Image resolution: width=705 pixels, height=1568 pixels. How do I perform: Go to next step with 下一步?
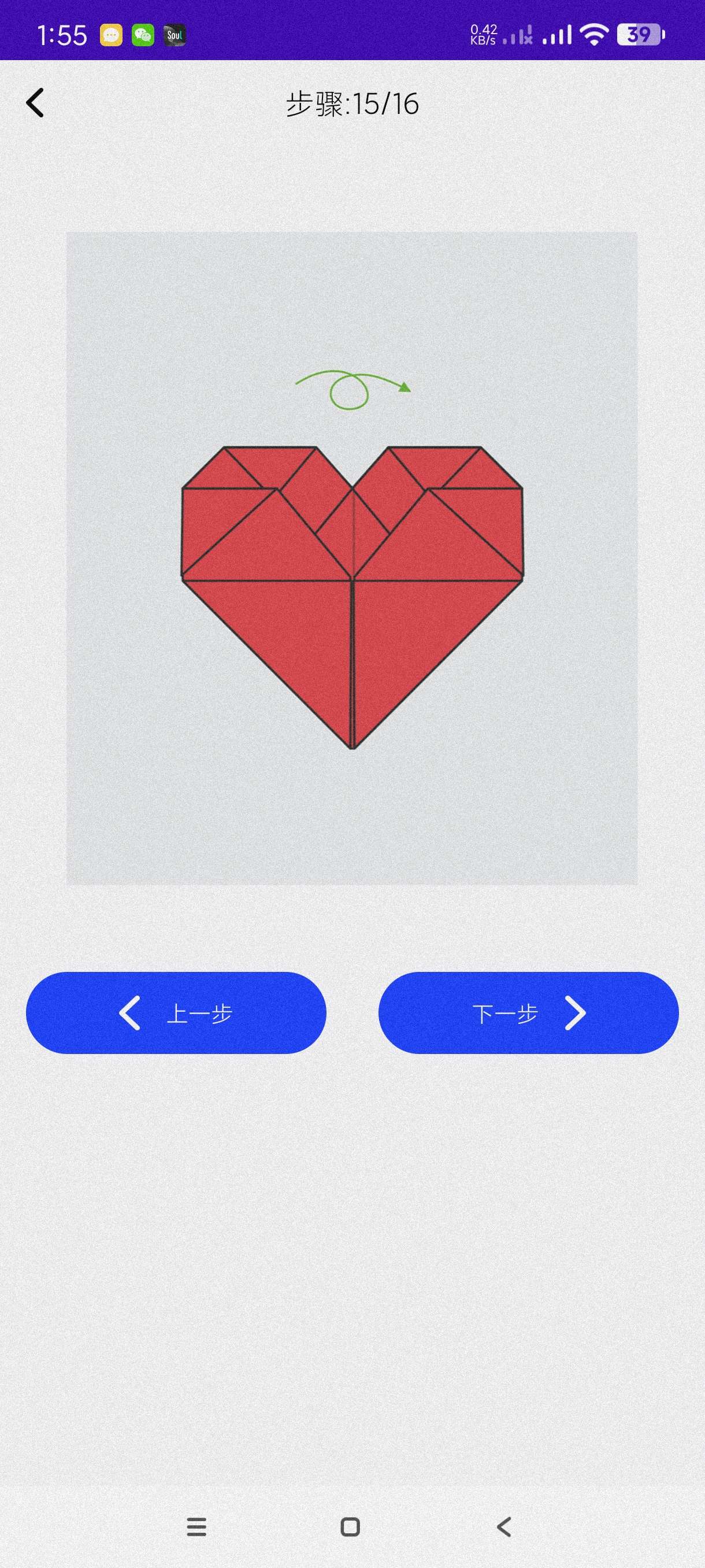(x=528, y=1012)
